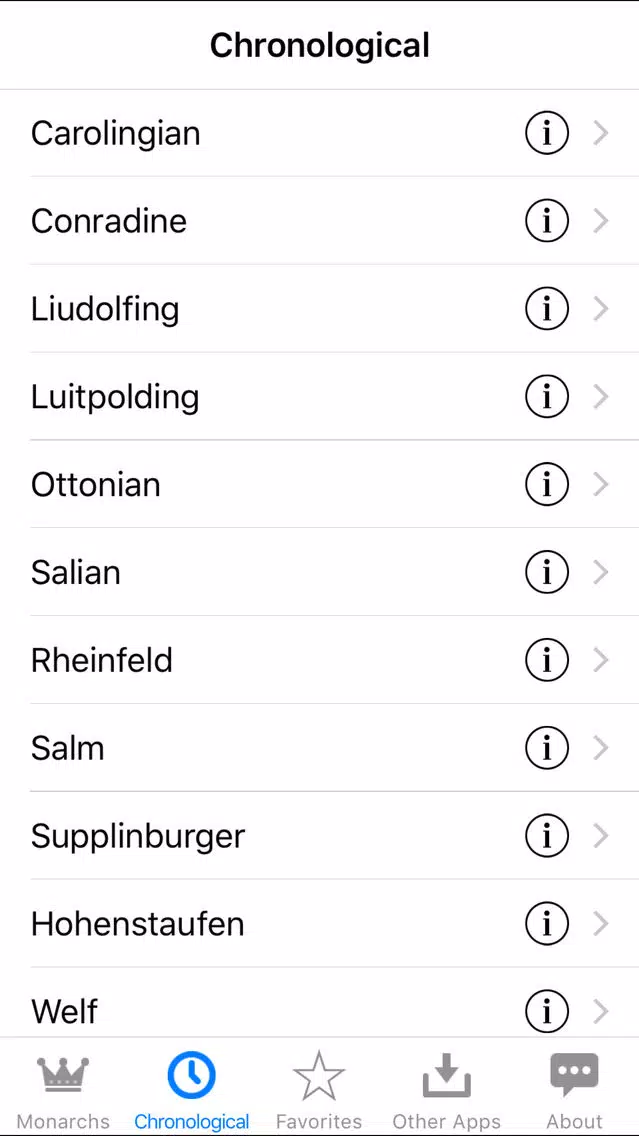Select the Rheinfeld row
Image resolution: width=639 pixels, height=1136 pixels.
pyautogui.click(x=320, y=660)
